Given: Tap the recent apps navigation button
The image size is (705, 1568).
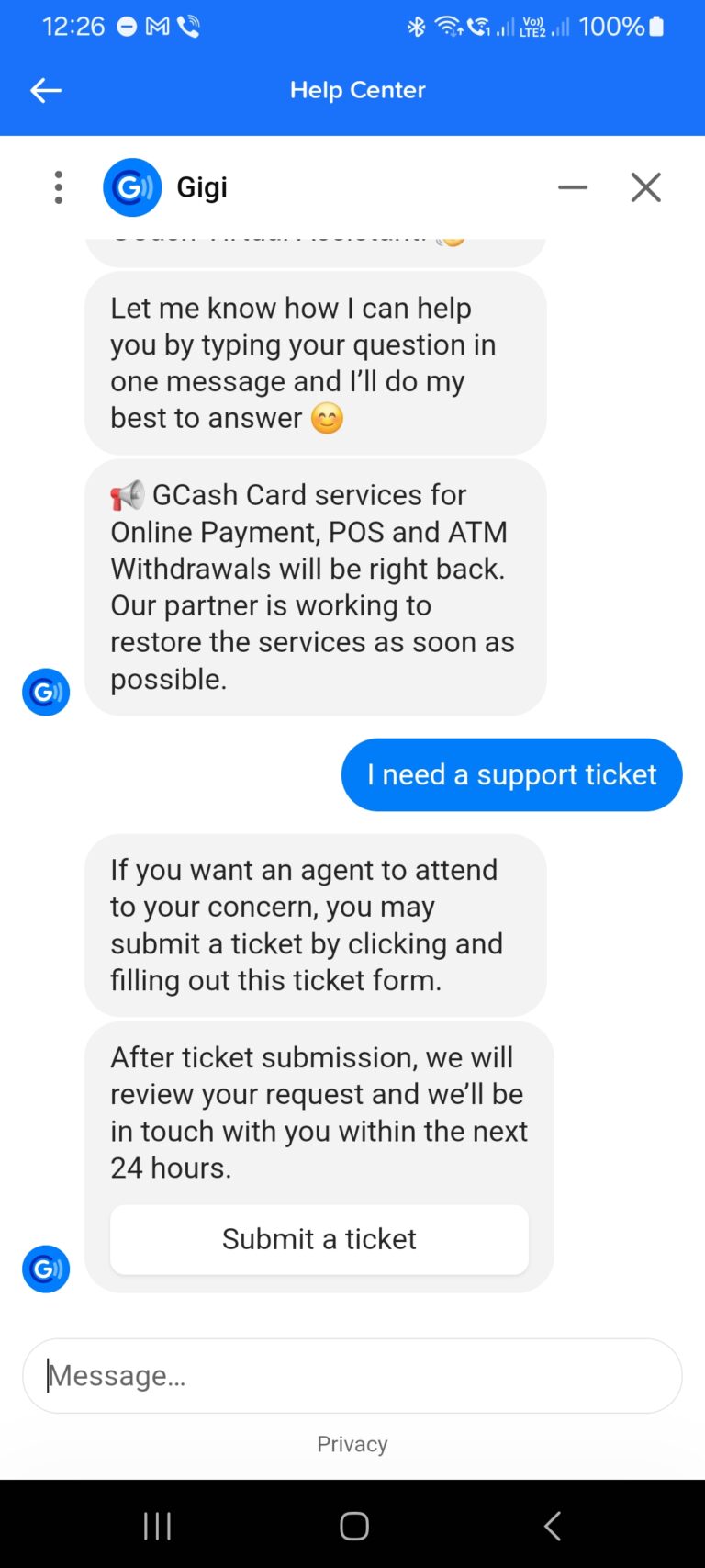Looking at the screenshot, I should (157, 1525).
